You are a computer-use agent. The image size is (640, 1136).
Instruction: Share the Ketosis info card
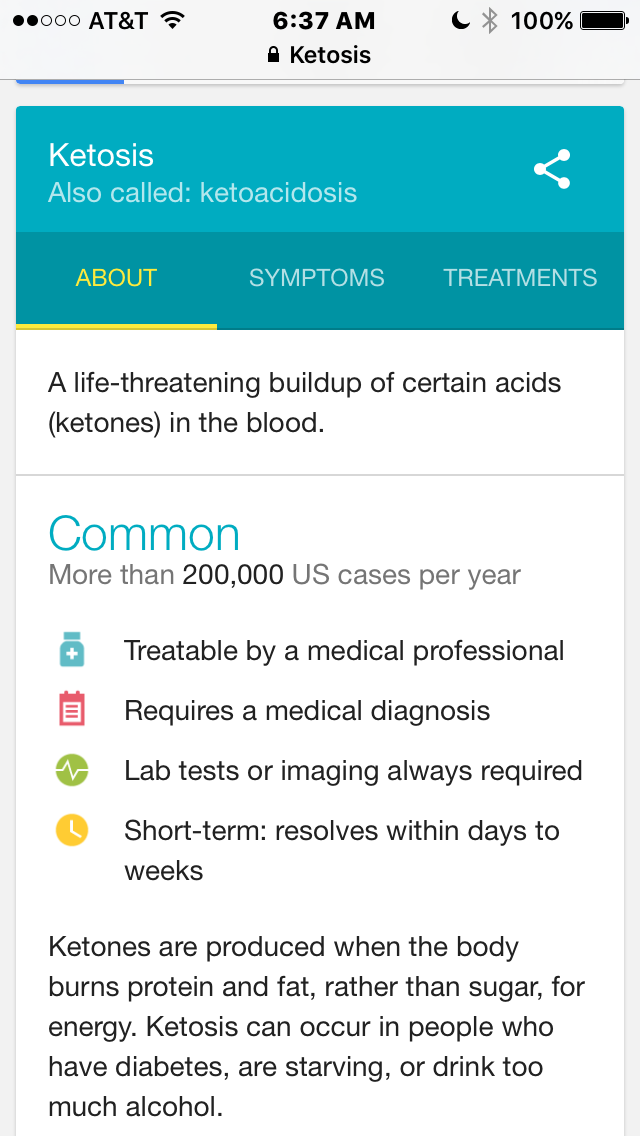click(x=552, y=169)
